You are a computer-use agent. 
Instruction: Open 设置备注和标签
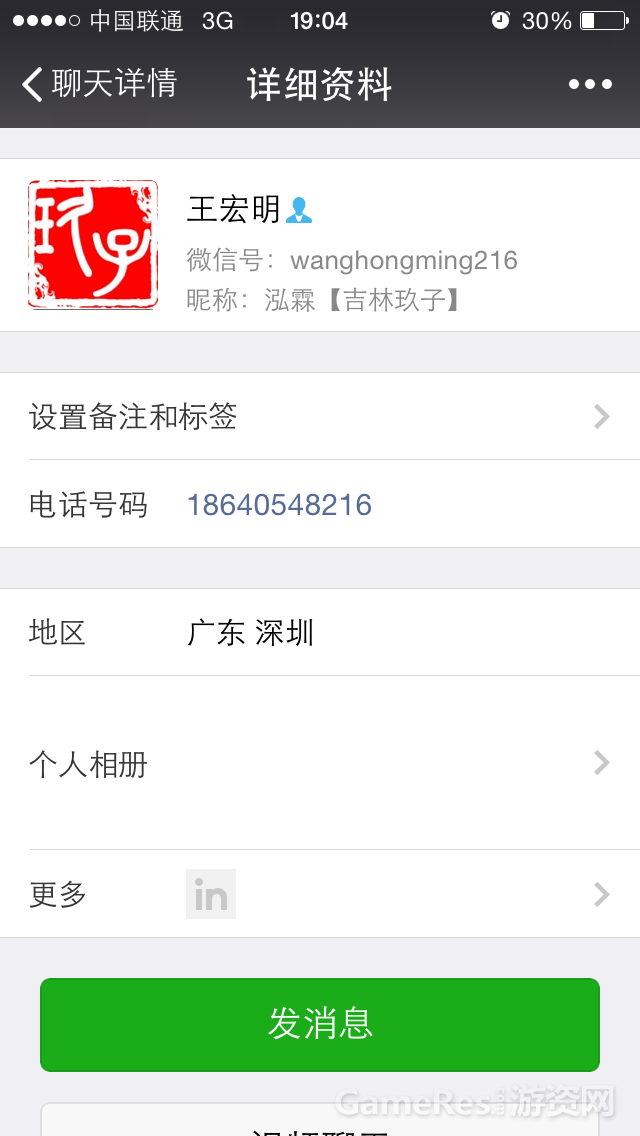[320, 416]
